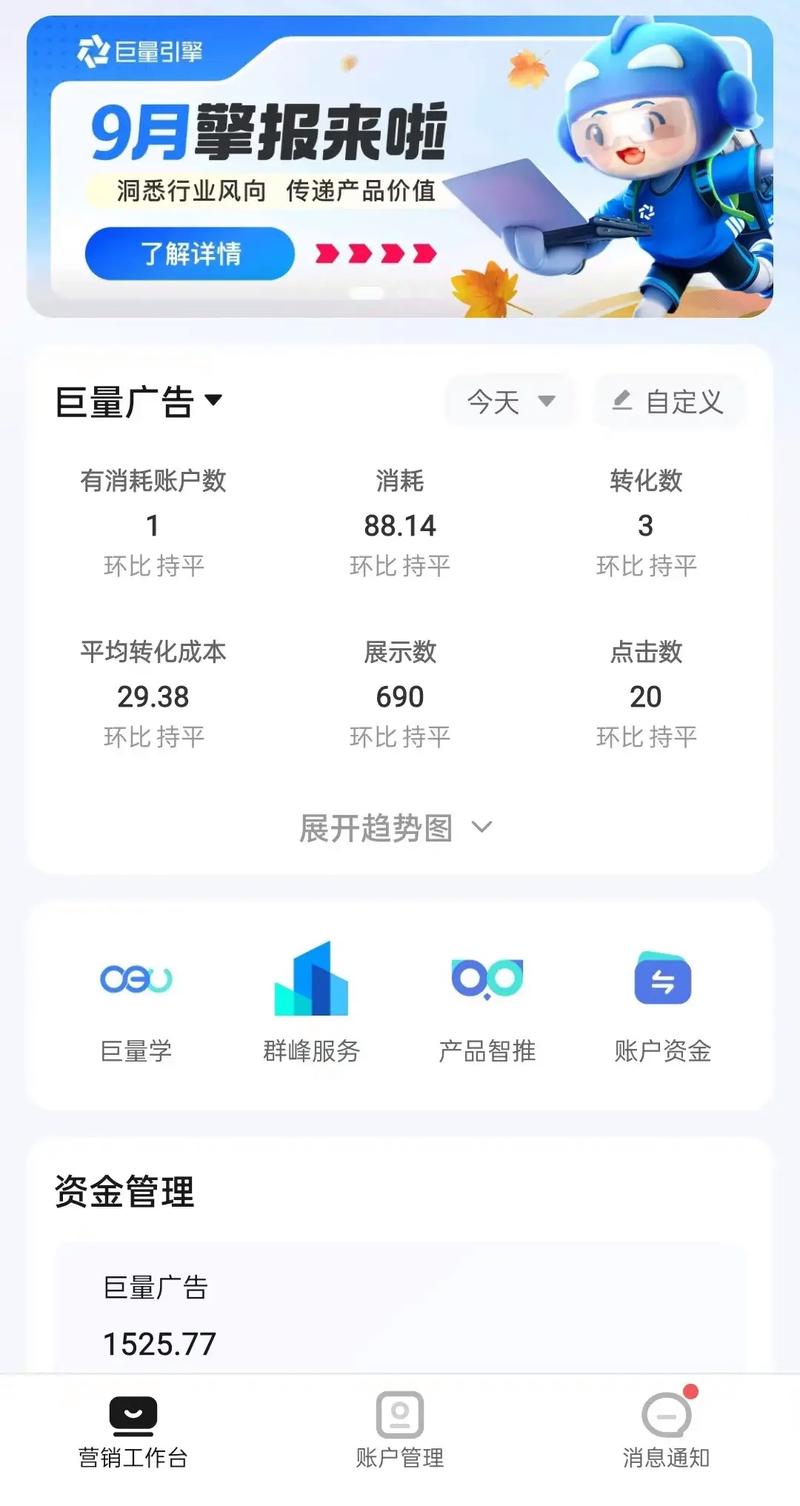800x1506 pixels.
Task: Click the 了解详情 banner button
Action: click(x=188, y=254)
